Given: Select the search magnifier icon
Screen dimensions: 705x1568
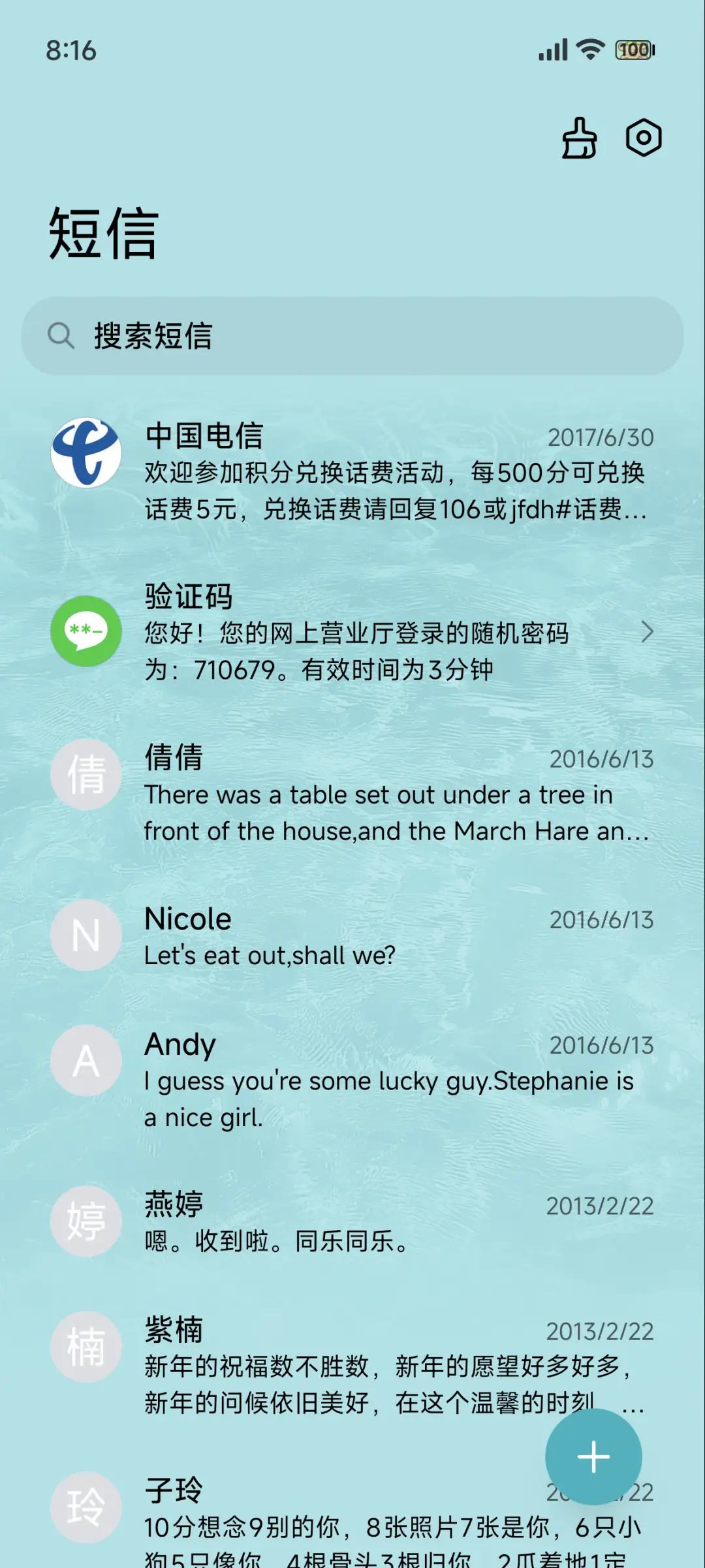Looking at the screenshot, I should click(x=61, y=336).
